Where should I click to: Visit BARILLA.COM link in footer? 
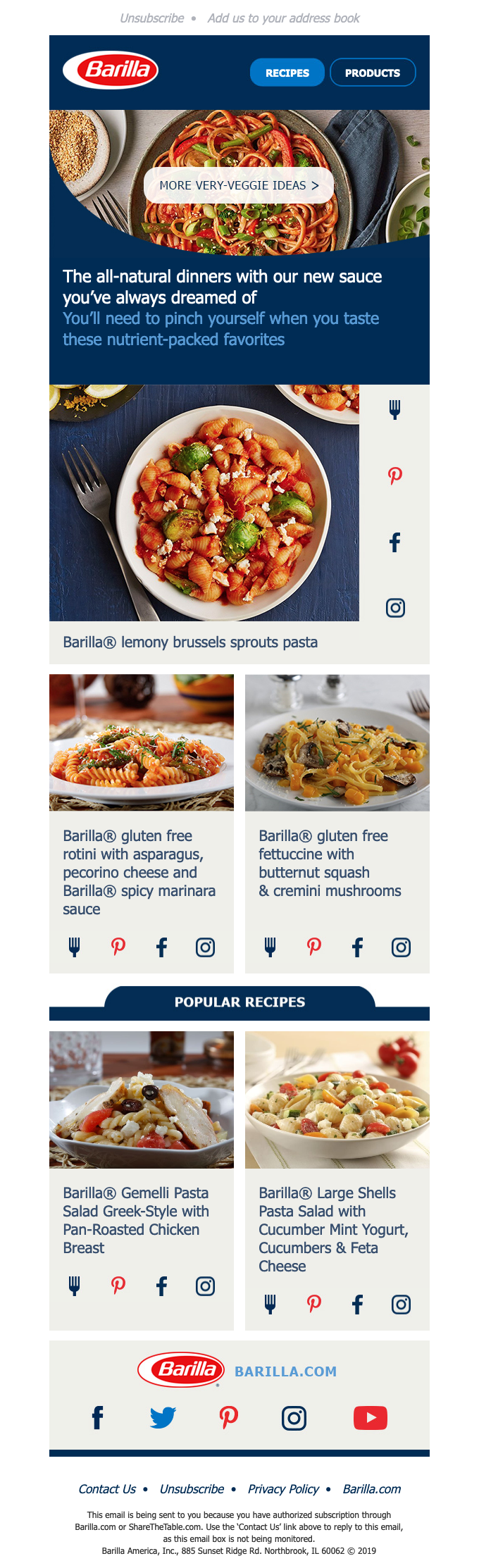[x=285, y=1371]
